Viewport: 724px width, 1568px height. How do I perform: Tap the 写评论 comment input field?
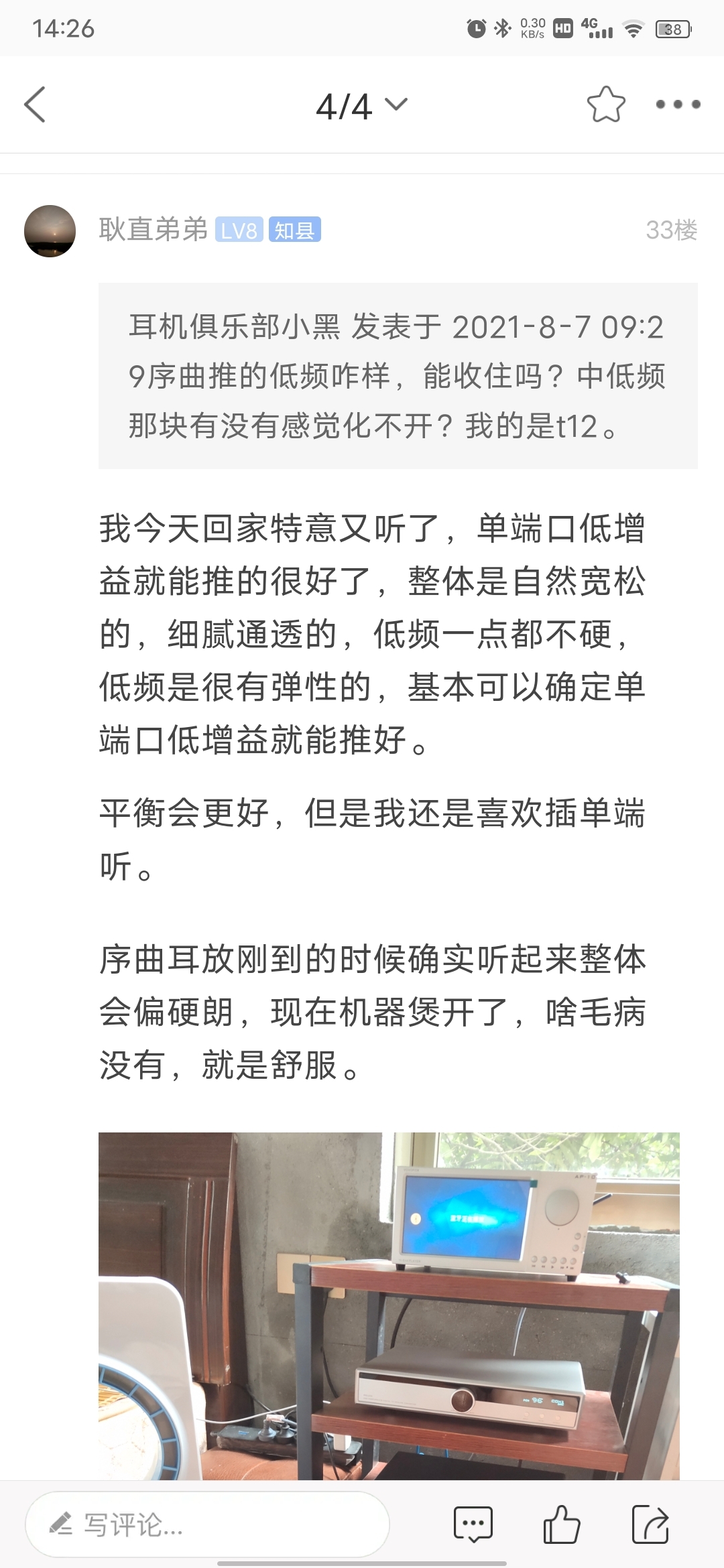coord(207,1524)
